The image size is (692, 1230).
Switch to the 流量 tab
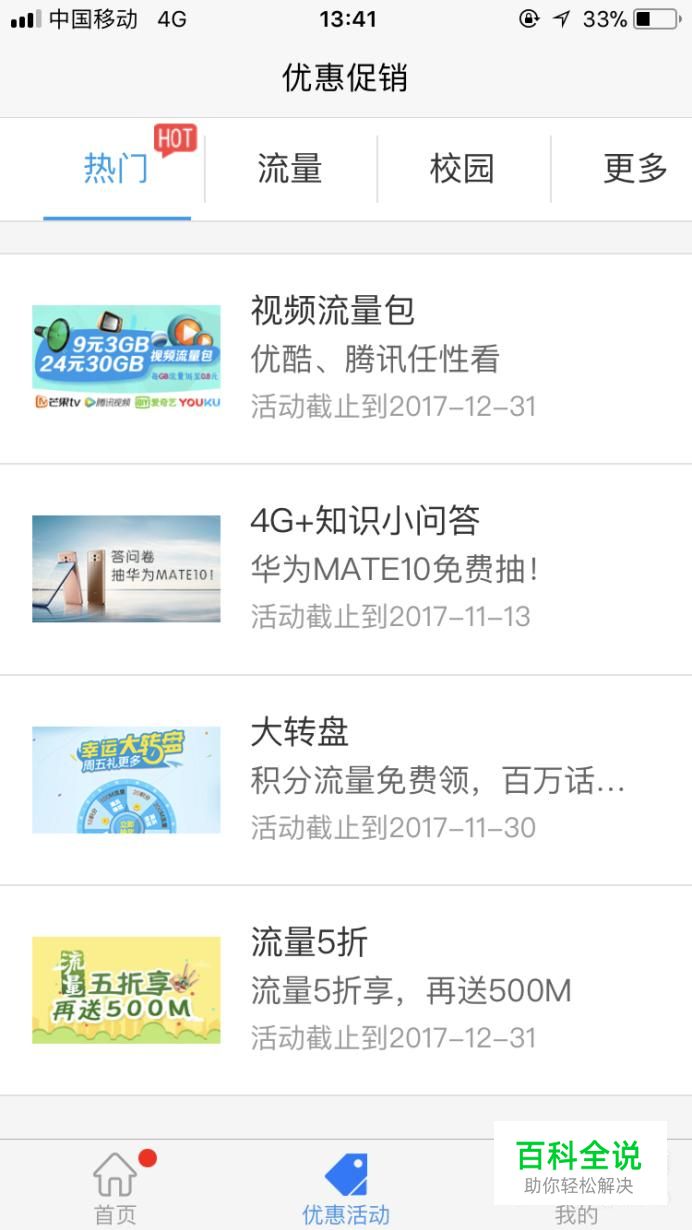coord(290,169)
